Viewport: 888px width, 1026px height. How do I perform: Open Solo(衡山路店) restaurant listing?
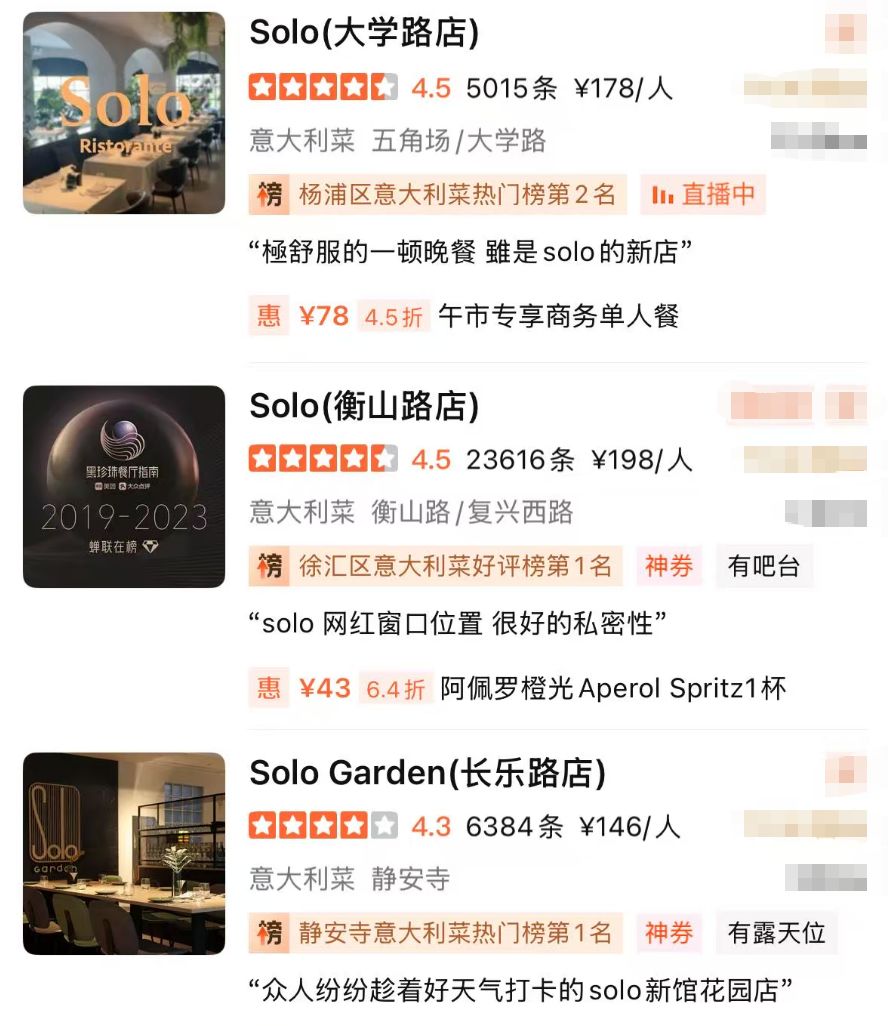click(x=364, y=405)
